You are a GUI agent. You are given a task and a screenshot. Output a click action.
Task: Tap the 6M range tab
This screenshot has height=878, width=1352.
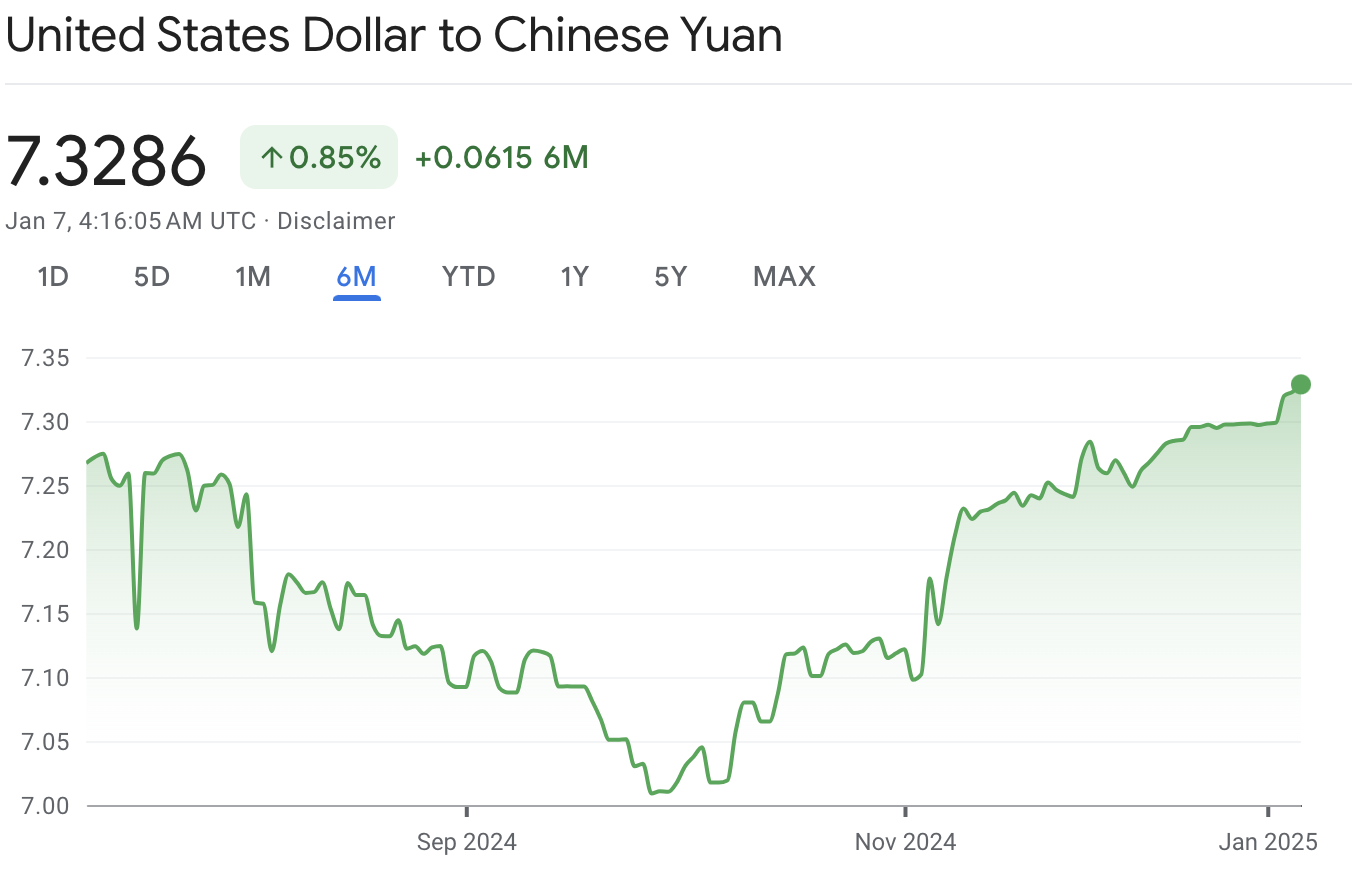pyautogui.click(x=356, y=276)
